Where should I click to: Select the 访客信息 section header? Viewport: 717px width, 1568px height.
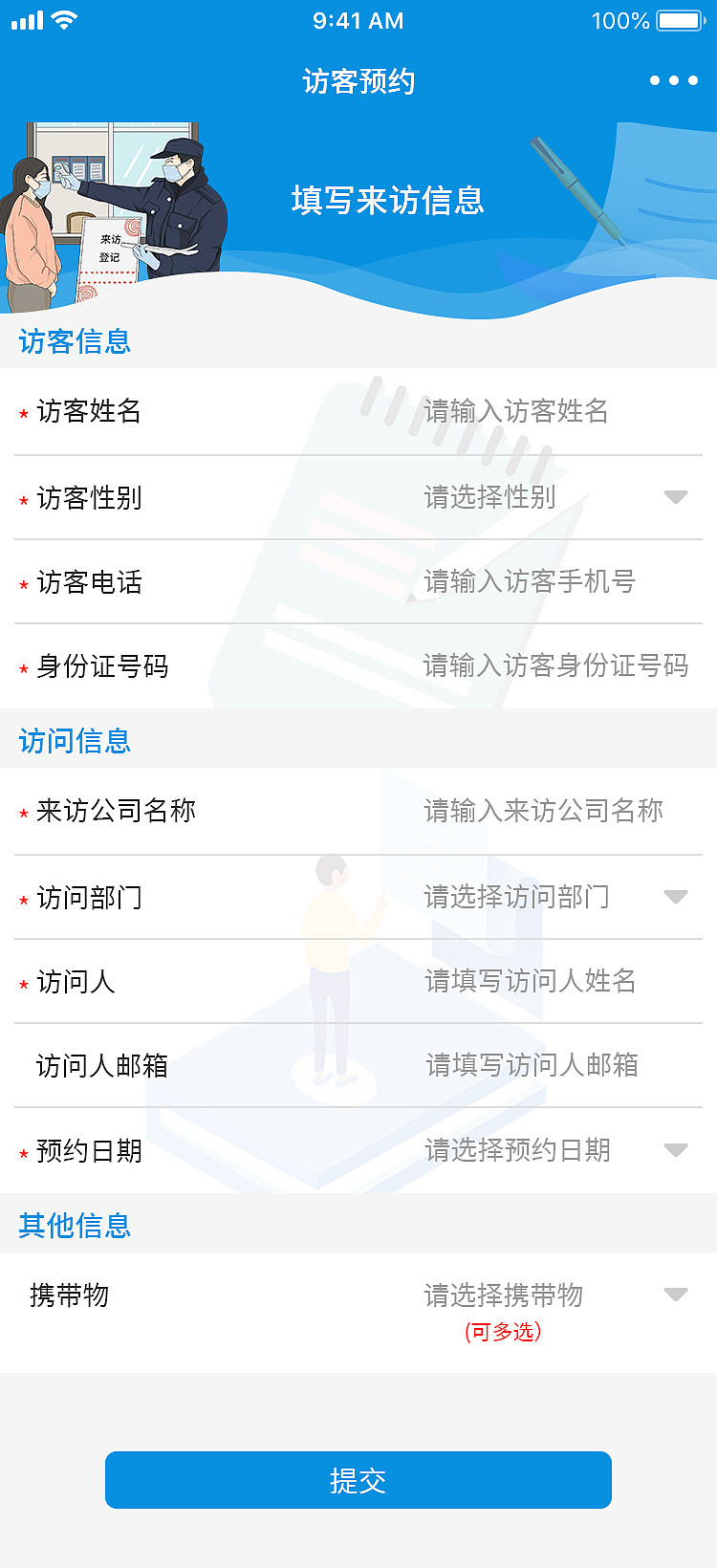tap(75, 342)
